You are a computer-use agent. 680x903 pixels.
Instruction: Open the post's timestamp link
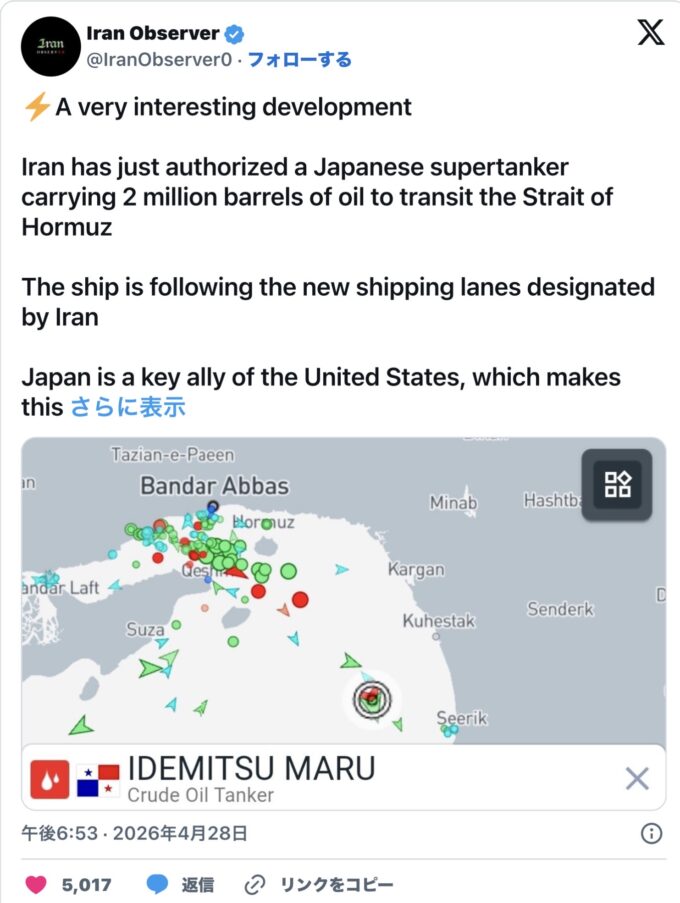coord(134,833)
